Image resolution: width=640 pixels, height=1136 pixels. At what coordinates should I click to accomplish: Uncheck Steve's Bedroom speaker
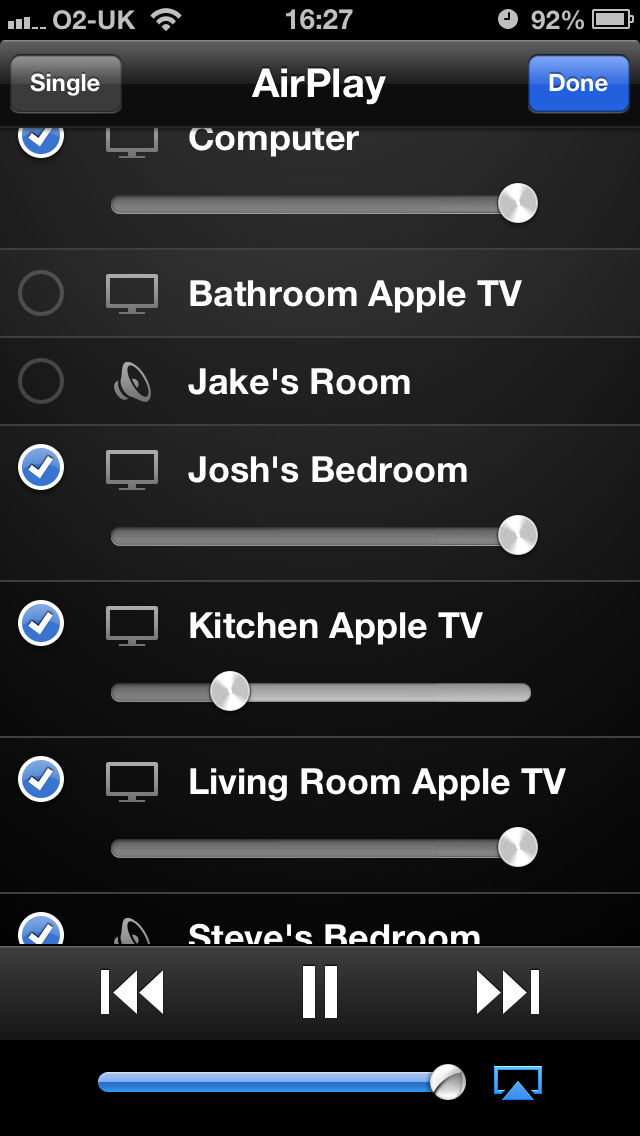click(41, 930)
